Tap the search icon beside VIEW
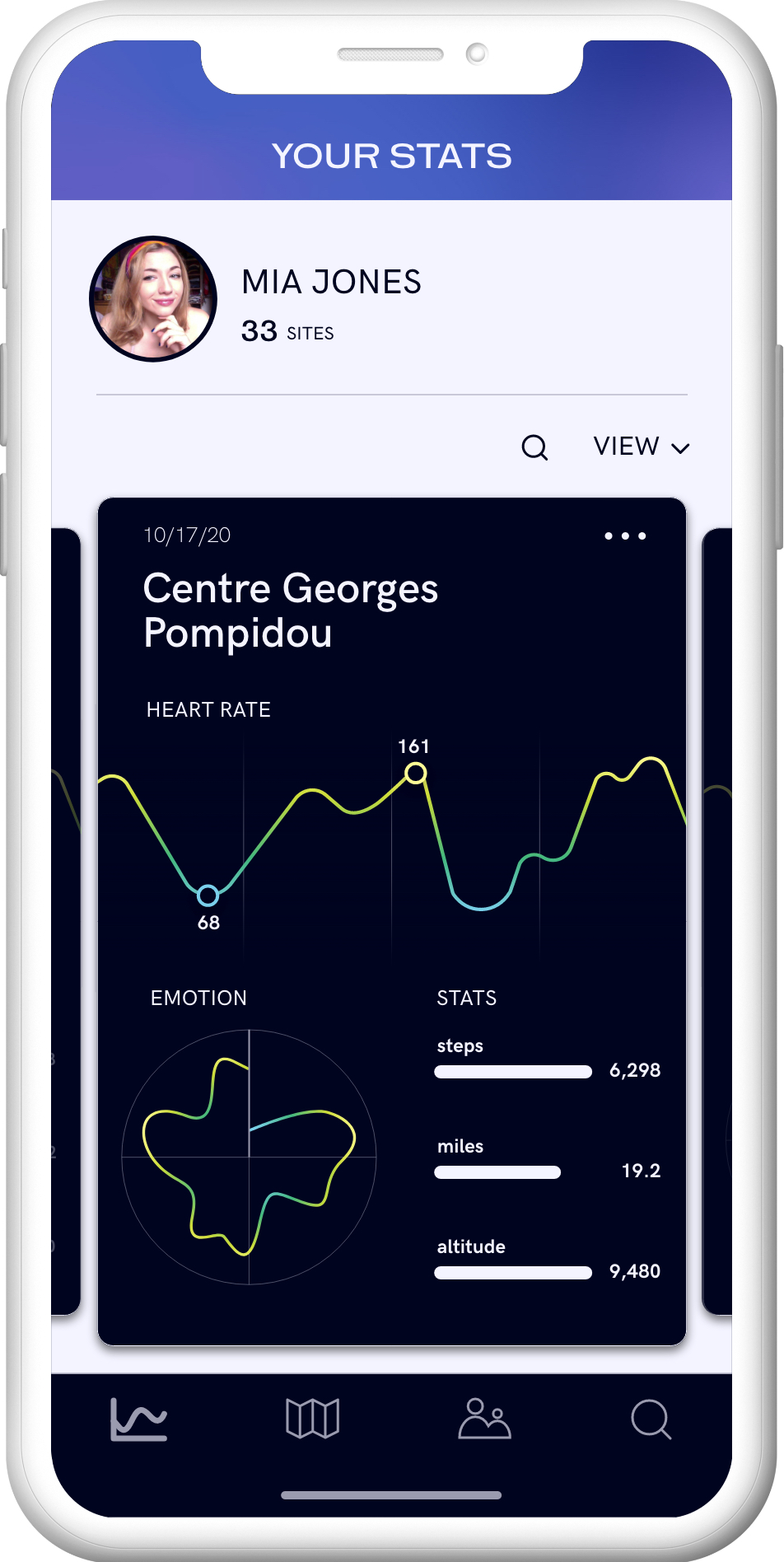Image resolution: width=784 pixels, height=1562 pixels. click(534, 447)
